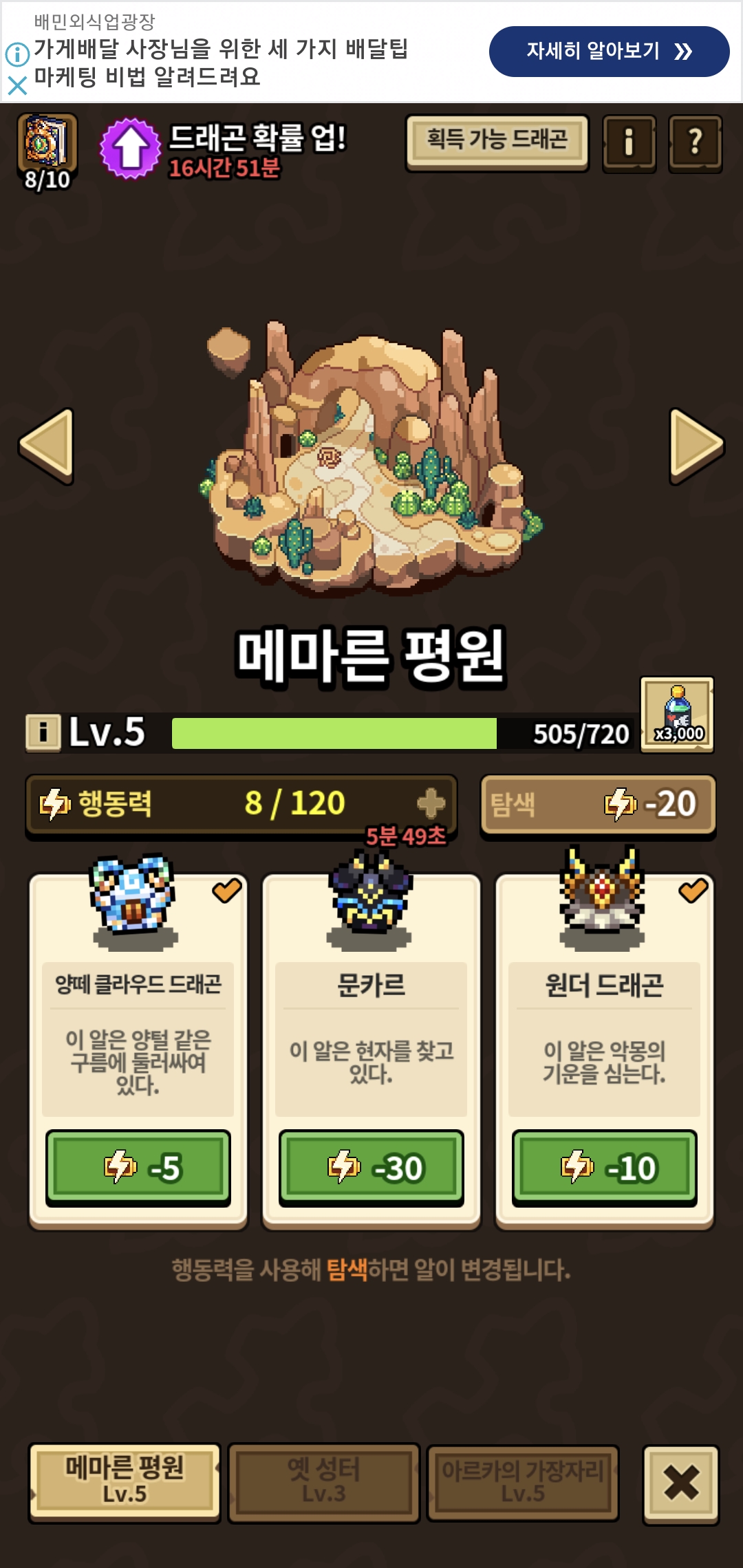This screenshot has width=743, height=1568.
Task: Get 문카르 egg for -30
Action: pyautogui.click(x=371, y=1168)
